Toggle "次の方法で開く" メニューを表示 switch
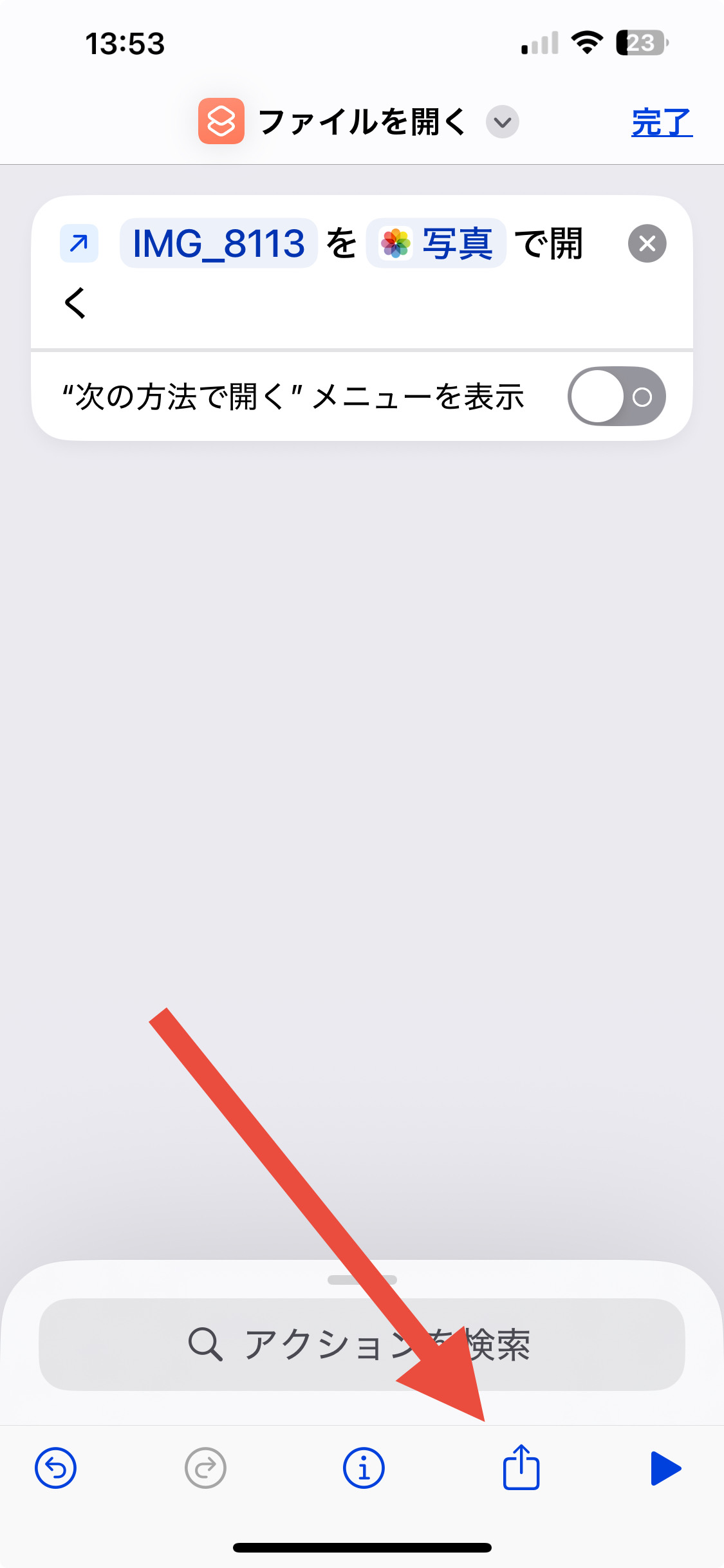This screenshot has height=1568, width=724. [x=617, y=397]
